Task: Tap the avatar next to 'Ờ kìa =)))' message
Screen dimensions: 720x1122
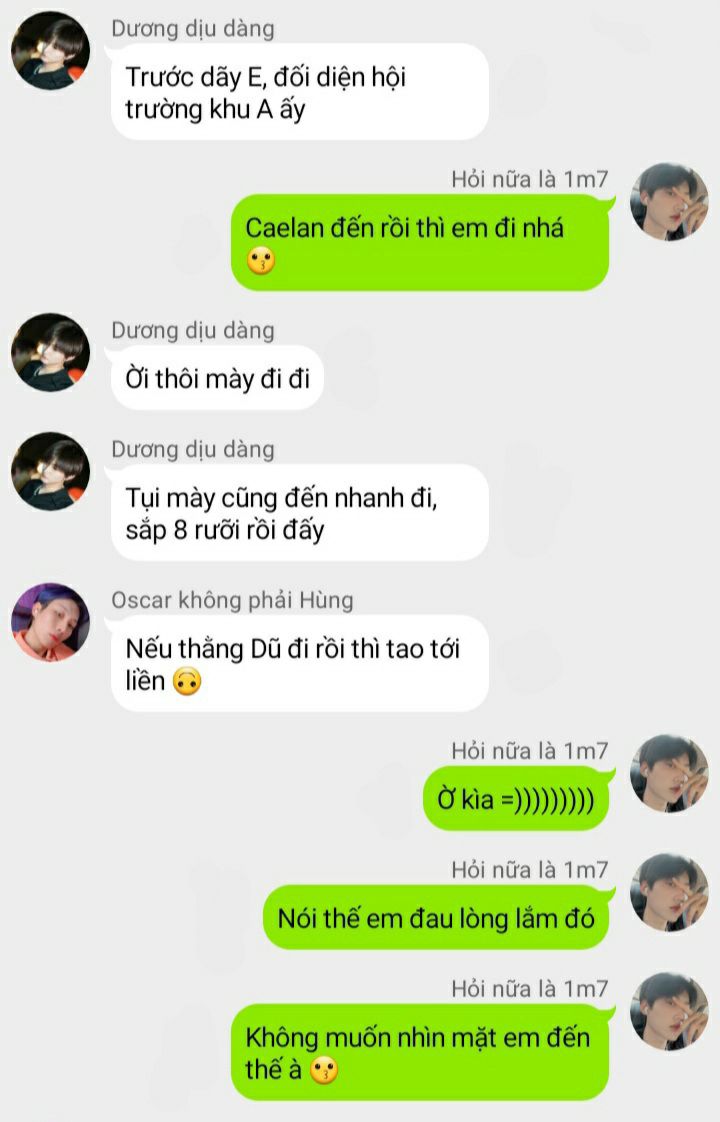Action: [669, 773]
